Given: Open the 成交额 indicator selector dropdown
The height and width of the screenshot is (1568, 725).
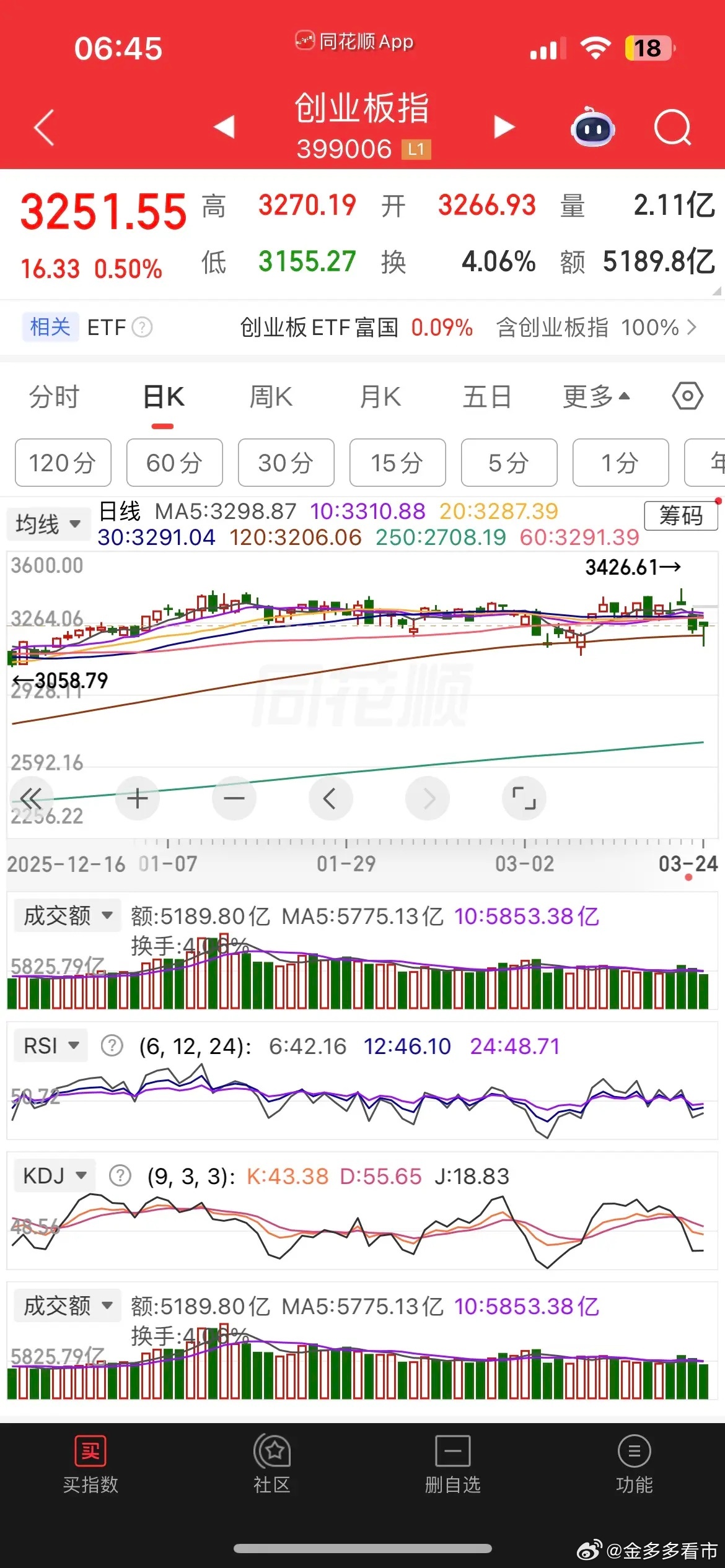Looking at the screenshot, I should 66,915.
